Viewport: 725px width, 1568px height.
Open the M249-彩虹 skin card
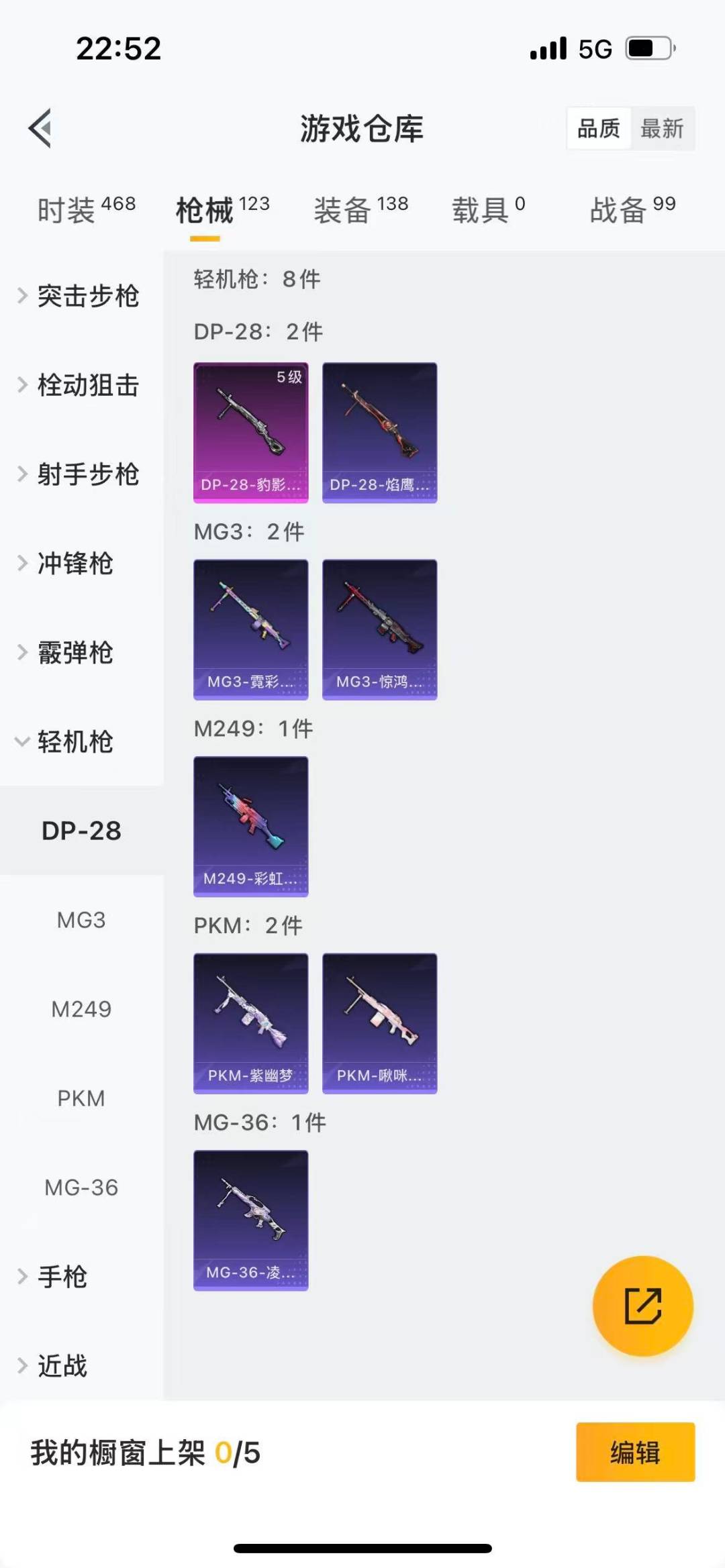(x=251, y=827)
